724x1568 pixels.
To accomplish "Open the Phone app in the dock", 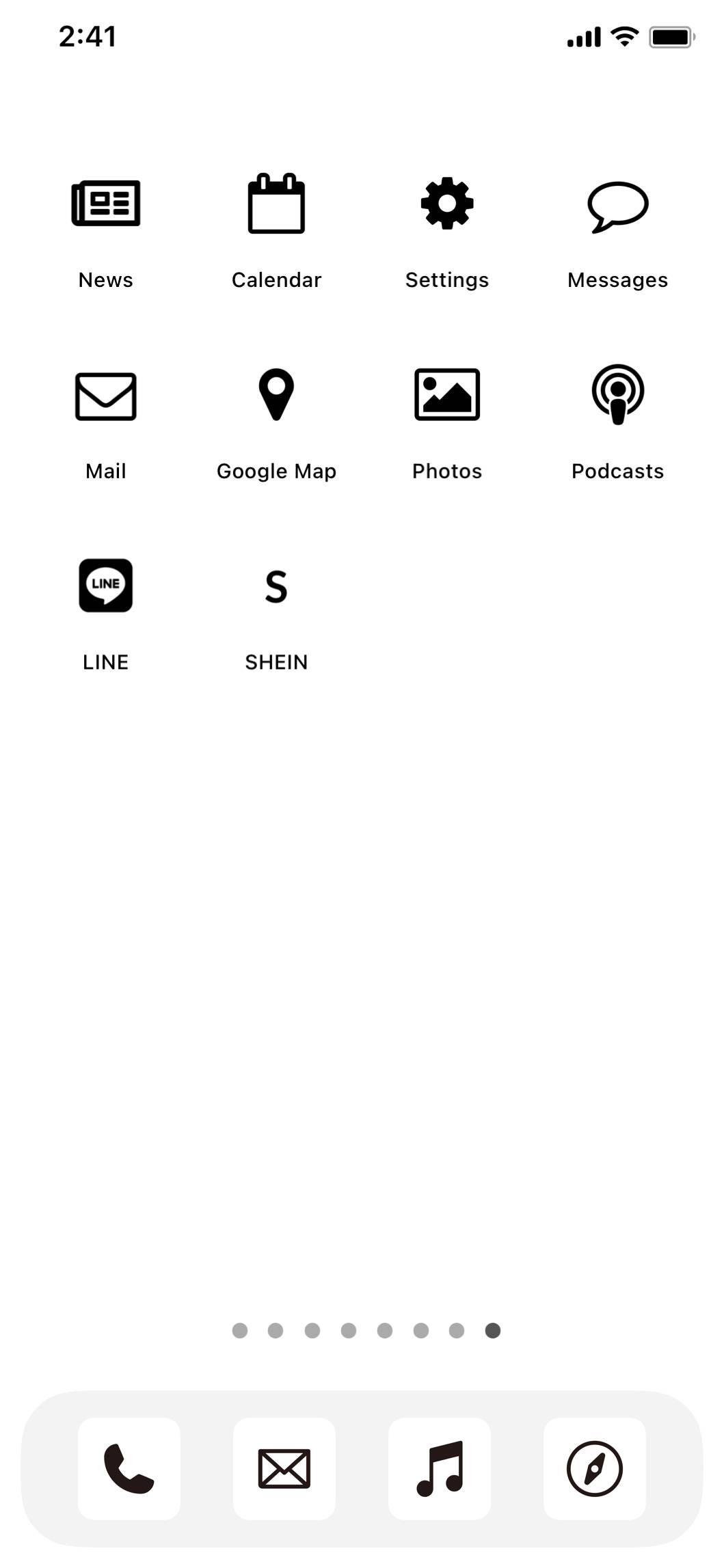I will 129,1468.
